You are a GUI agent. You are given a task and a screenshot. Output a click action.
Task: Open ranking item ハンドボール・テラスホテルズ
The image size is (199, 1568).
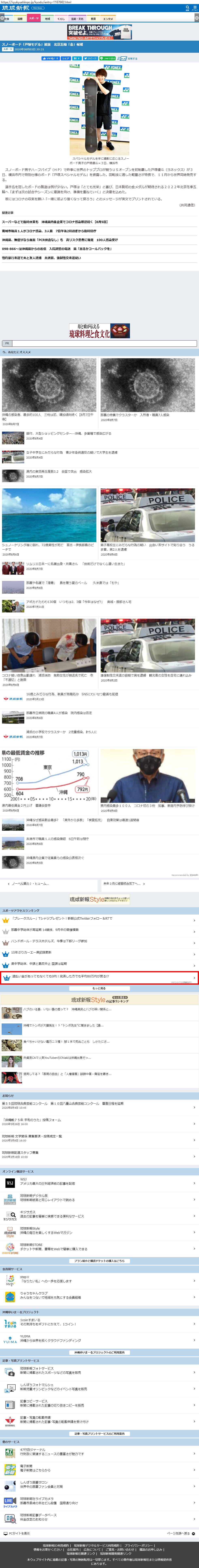pos(100,941)
